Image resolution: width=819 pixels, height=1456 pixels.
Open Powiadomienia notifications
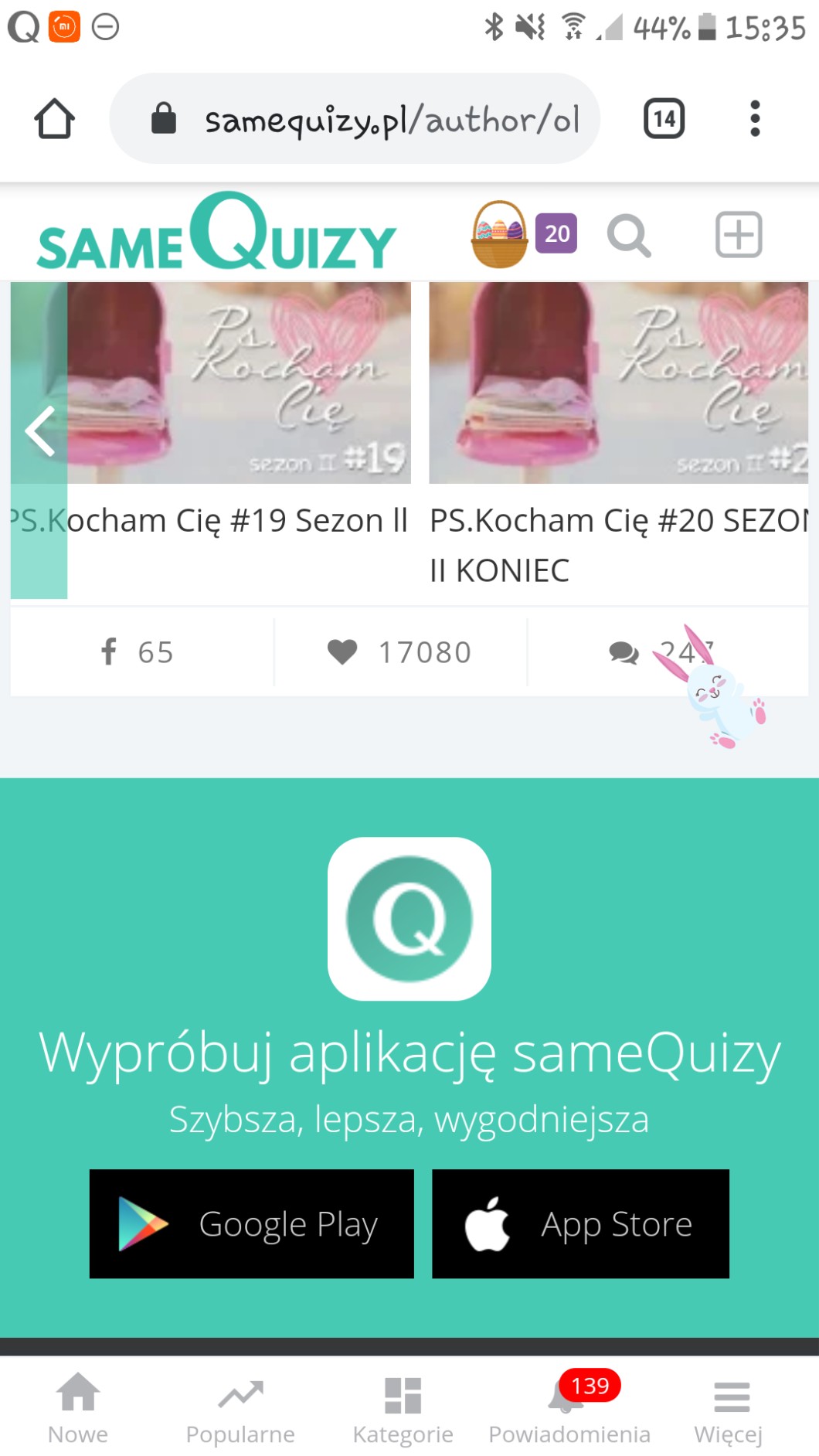point(569,1407)
